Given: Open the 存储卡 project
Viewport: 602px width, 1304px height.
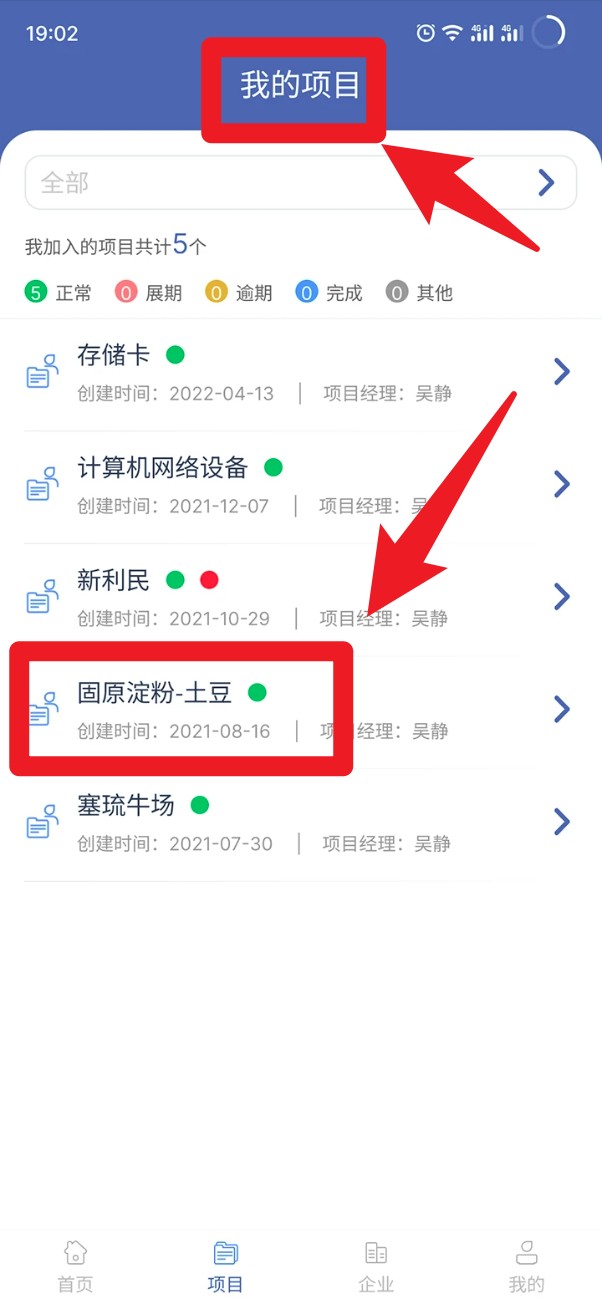Looking at the screenshot, I should (300, 373).
